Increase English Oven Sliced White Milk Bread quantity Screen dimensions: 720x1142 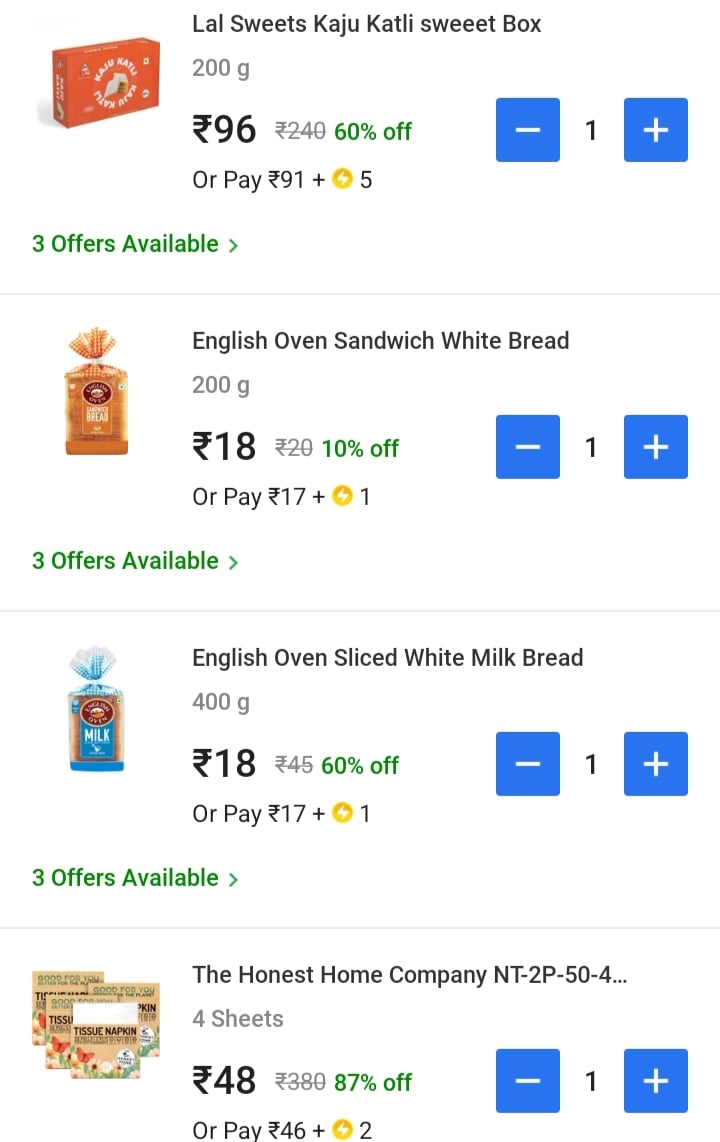(655, 764)
